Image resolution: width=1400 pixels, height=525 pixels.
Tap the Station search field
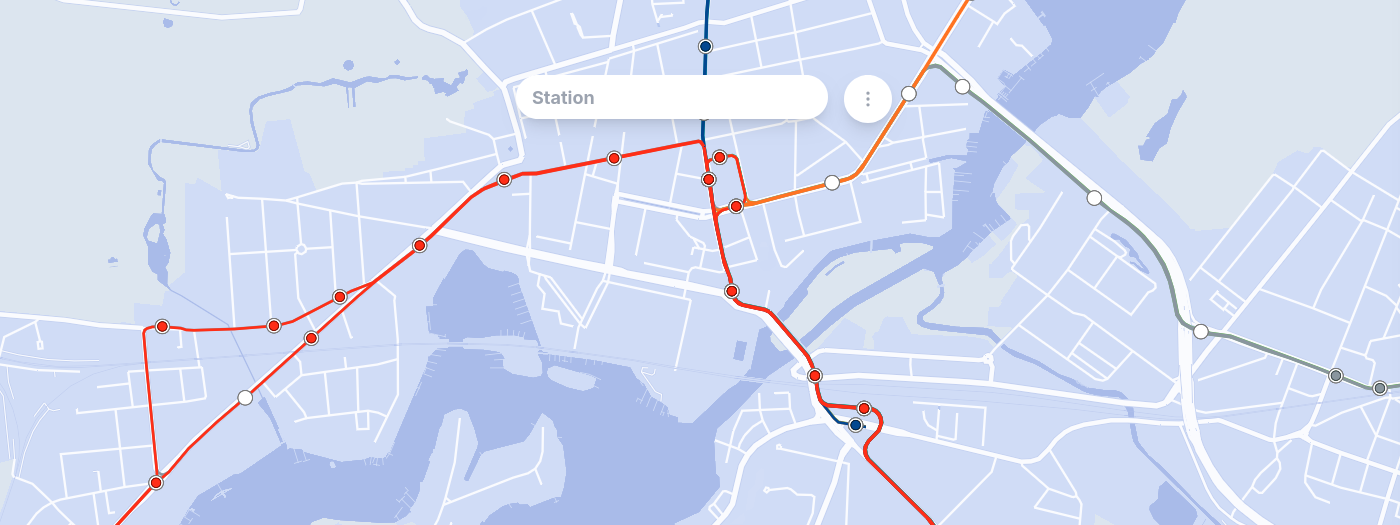coord(671,98)
